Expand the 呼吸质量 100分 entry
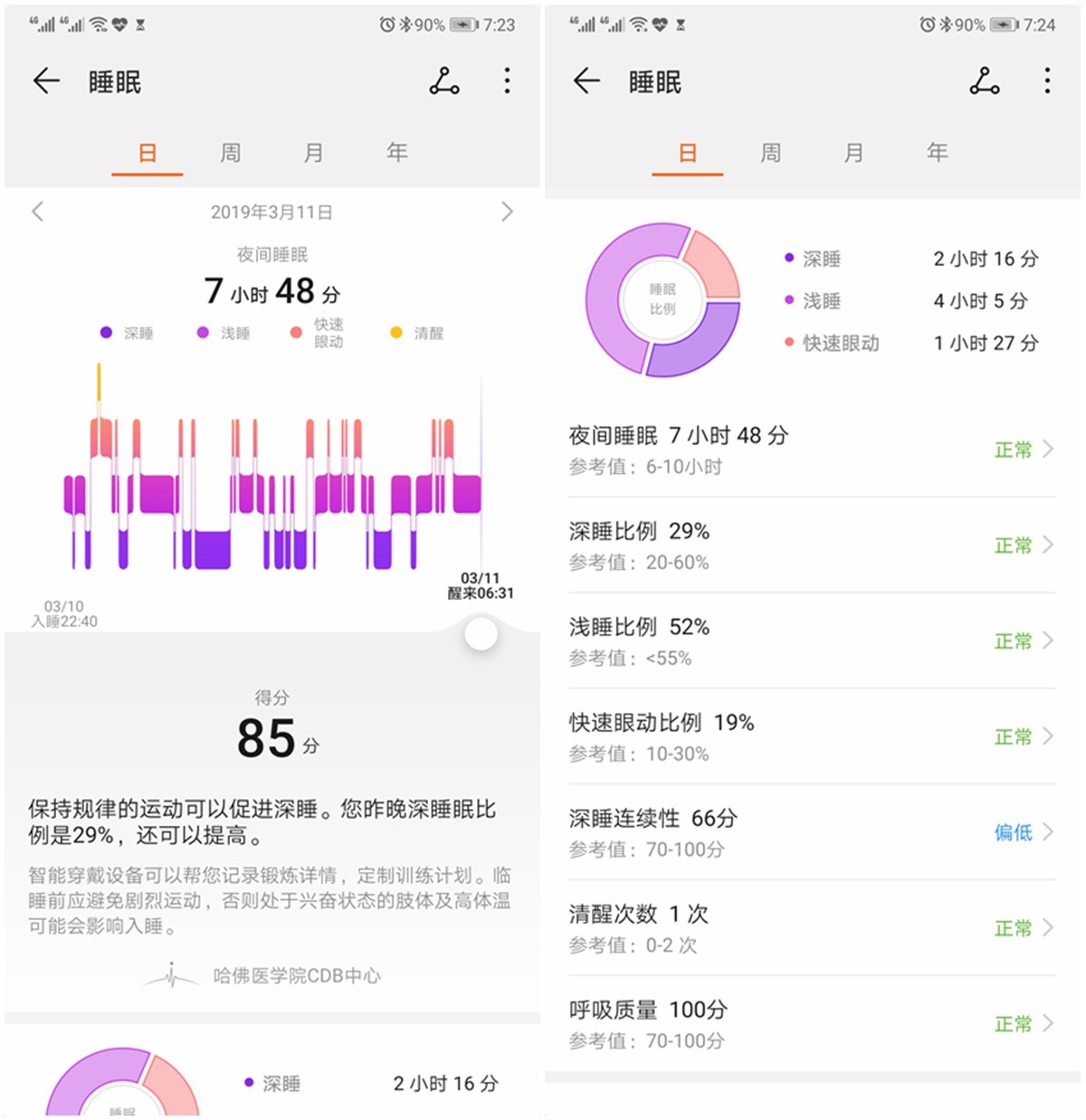Viewport: 1086px width, 1120px height. point(812,1023)
